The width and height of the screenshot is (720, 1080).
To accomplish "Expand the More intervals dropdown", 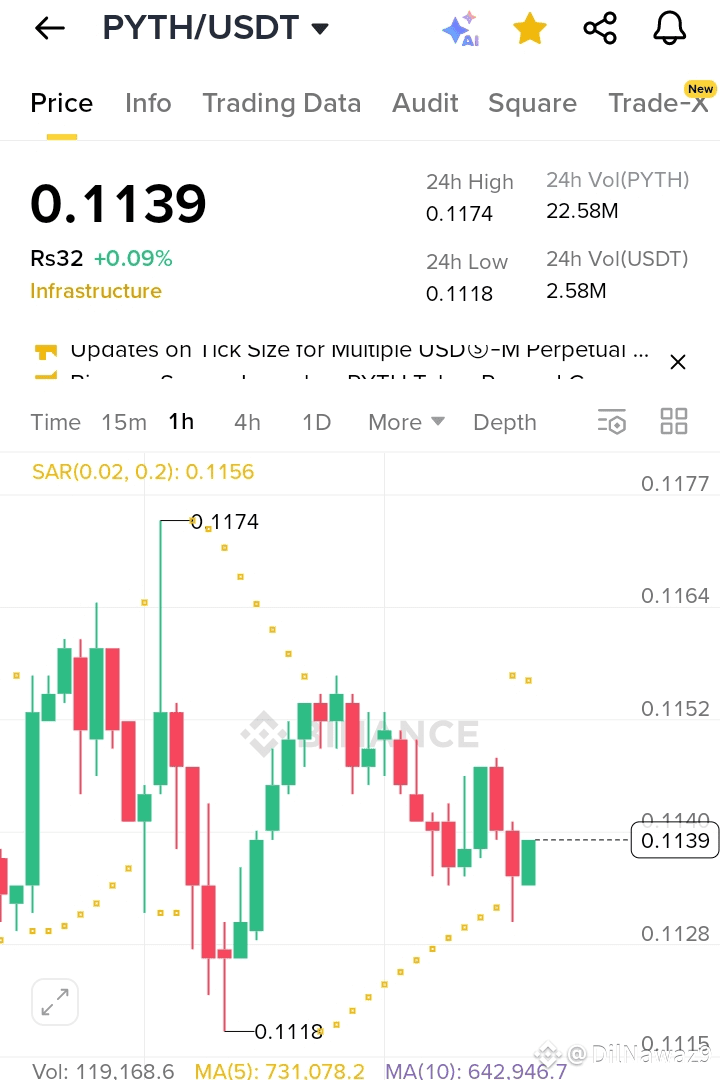I will [x=407, y=422].
